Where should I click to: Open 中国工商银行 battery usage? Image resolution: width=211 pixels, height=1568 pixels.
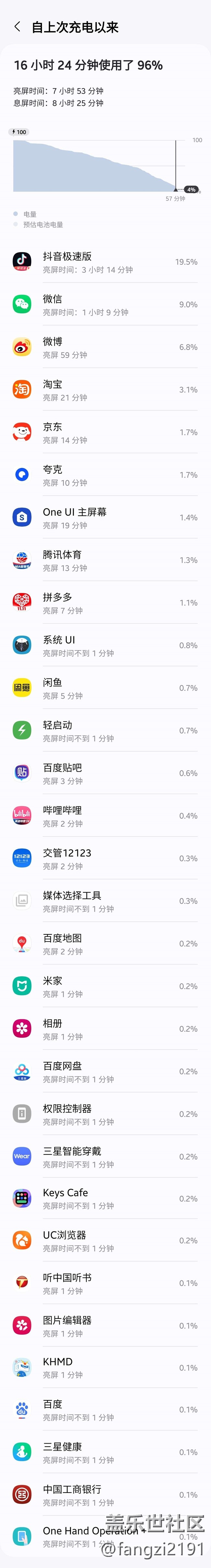point(105,1495)
